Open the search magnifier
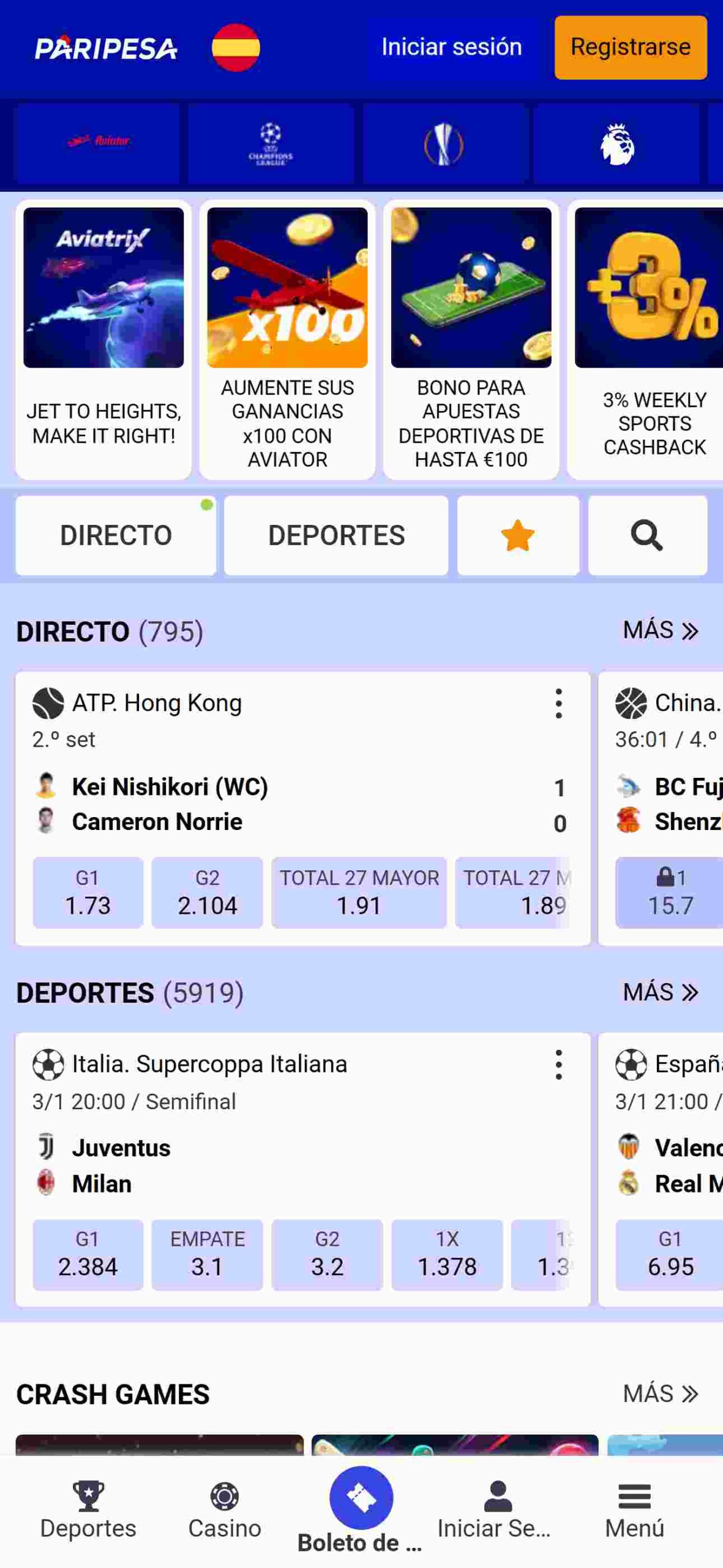Viewport: 723px width, 1568px height. [x=647, y=535]
